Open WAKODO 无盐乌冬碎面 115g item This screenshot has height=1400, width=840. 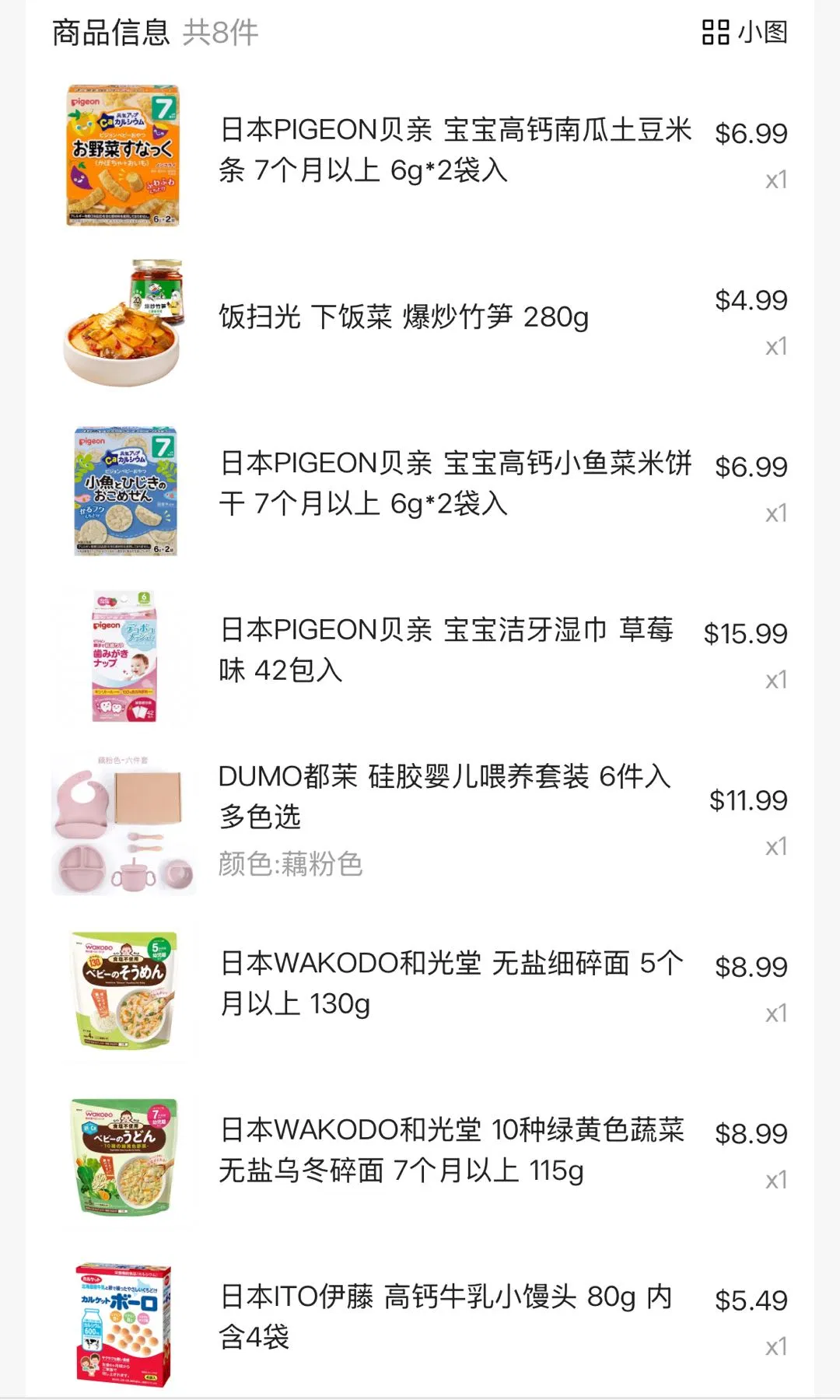pos(451,1150)
